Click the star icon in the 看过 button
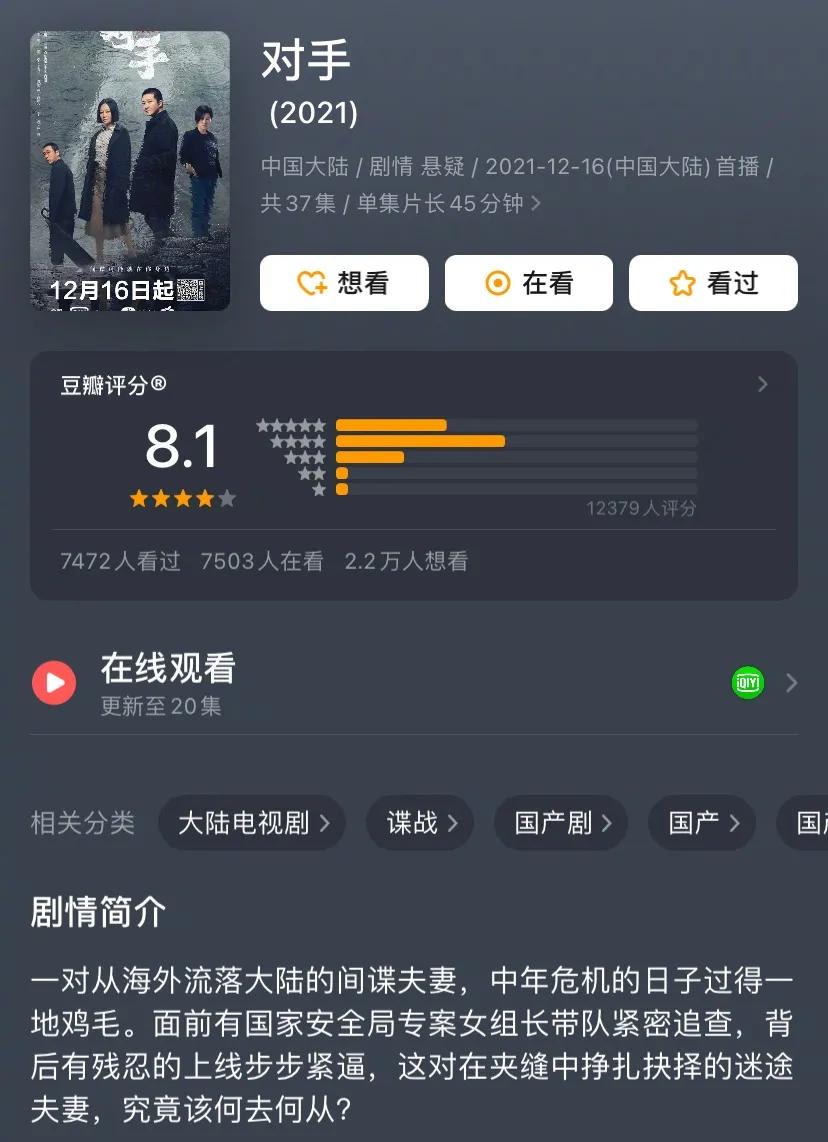The height and width of the screenshot is (1142, 828). point(682,283)
